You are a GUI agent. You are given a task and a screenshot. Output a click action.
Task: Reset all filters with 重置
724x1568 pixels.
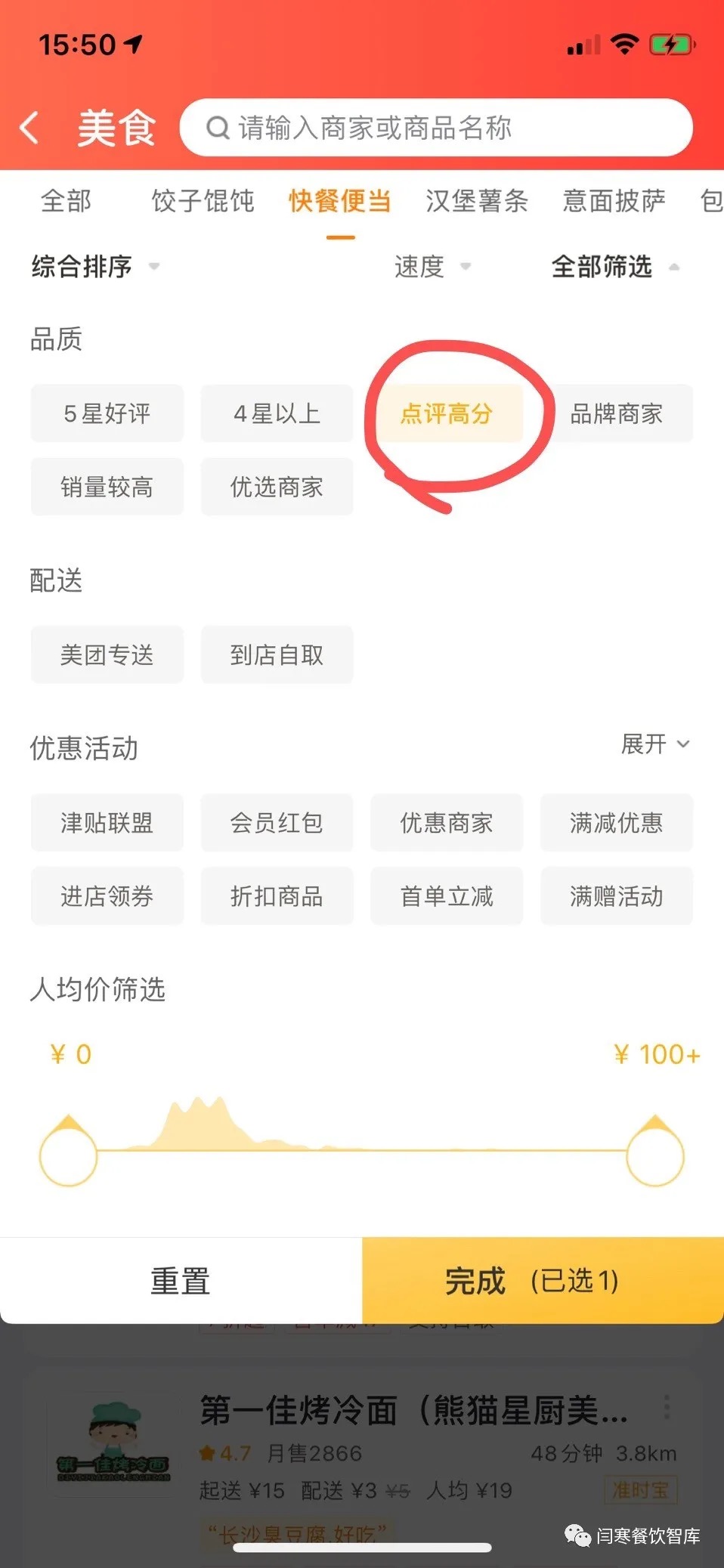pyautogui.click(x=181, y=1281)
